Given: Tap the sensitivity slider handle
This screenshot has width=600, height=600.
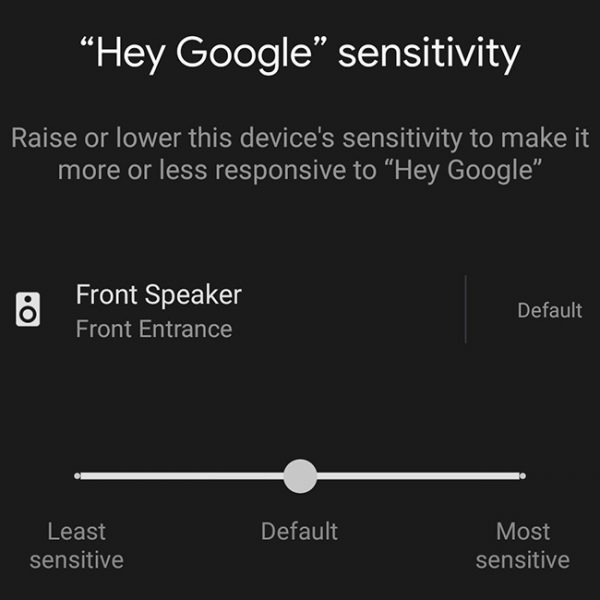Looking at the screenshot, I should click(x=300, y=476).
